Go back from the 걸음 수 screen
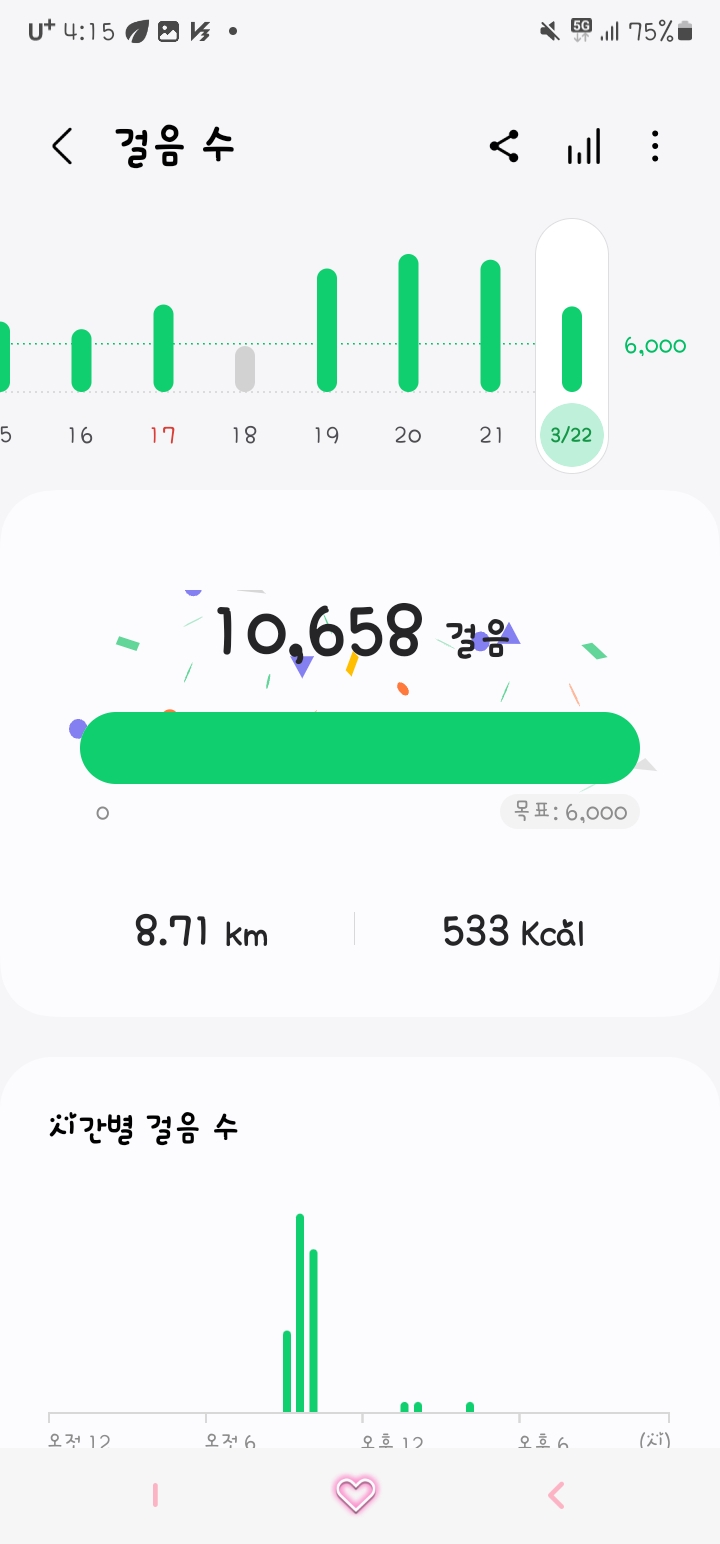The image size is (720, 1544). [62, 147]
